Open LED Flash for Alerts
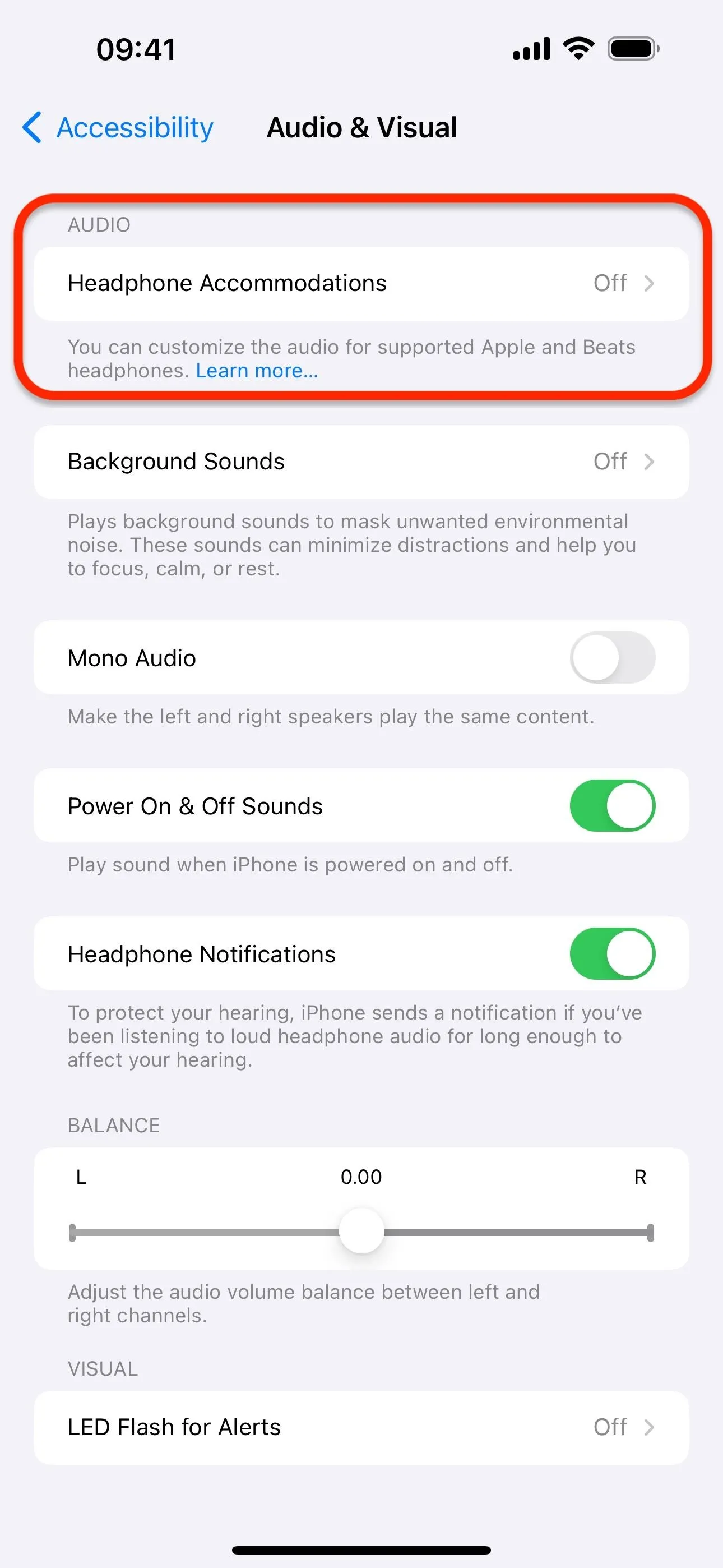The width and height of the screenshot is (723, 1568). coord(361,1427)
